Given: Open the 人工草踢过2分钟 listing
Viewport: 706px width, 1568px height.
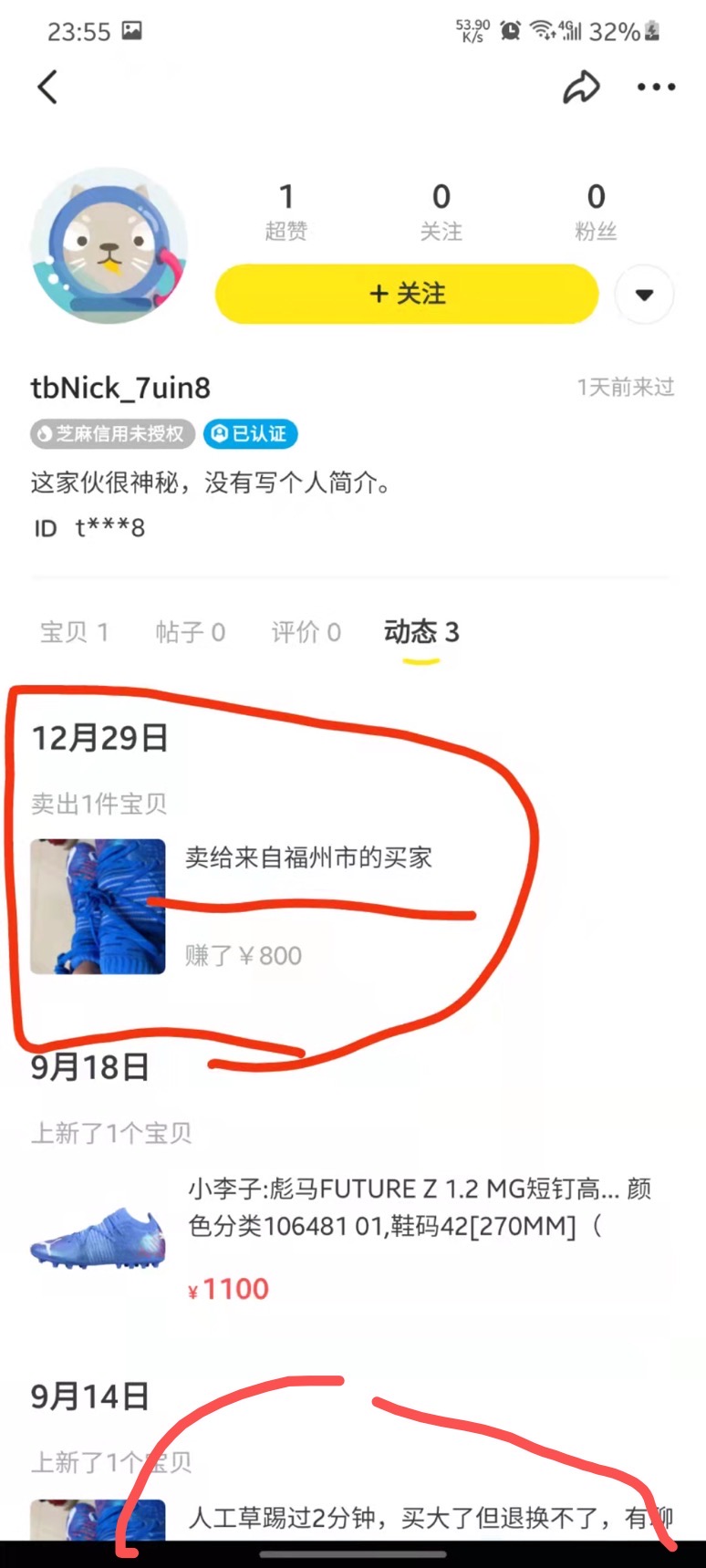Looking at the screenshot, I should coord(353,1520).
